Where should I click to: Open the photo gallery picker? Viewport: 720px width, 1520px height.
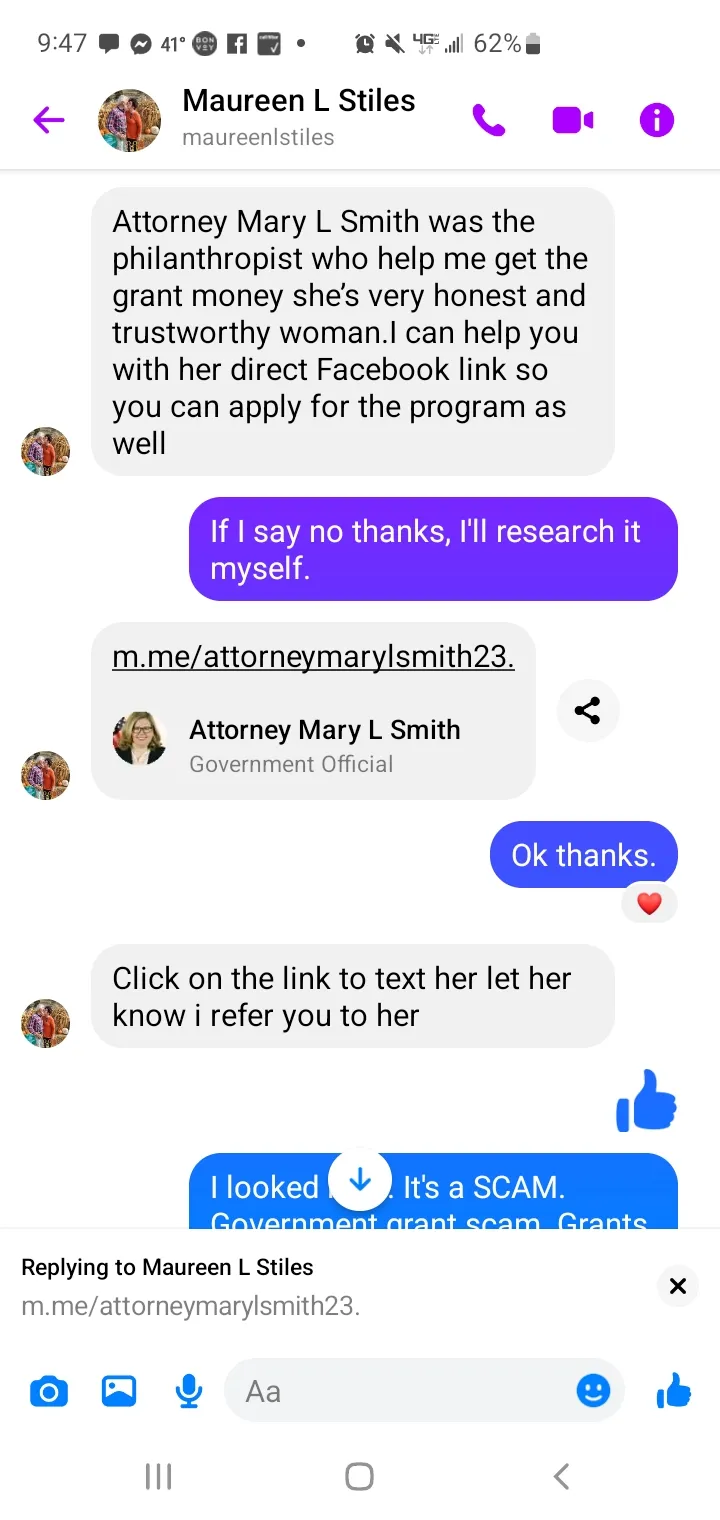(x=119, y=1391)
